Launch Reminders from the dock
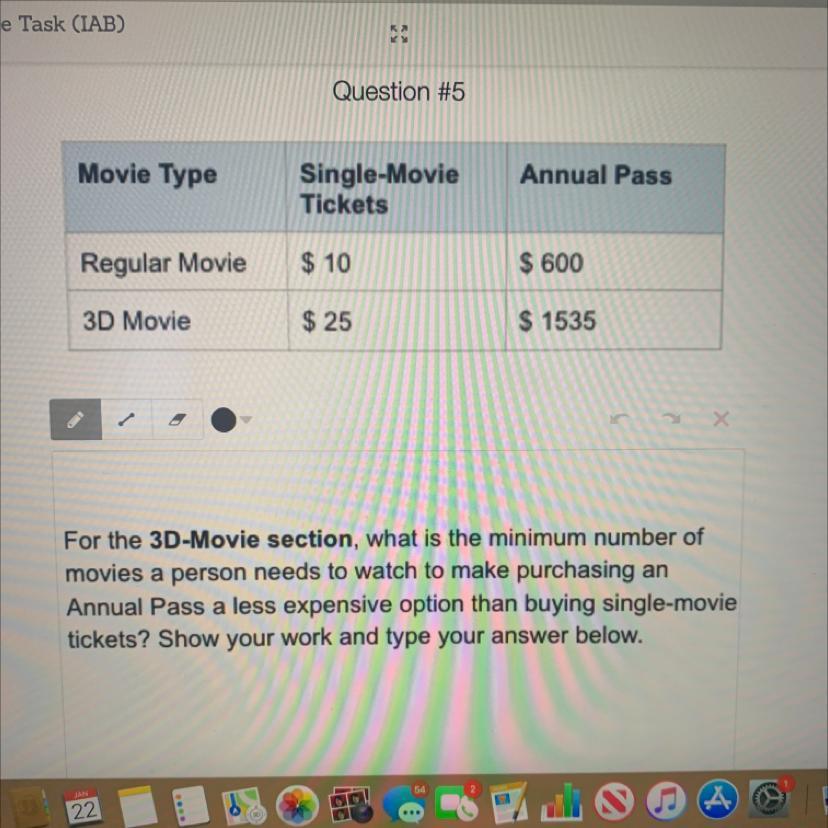This screenshot has height=828, width=828. pyautogui.click(x=191, y=806)
